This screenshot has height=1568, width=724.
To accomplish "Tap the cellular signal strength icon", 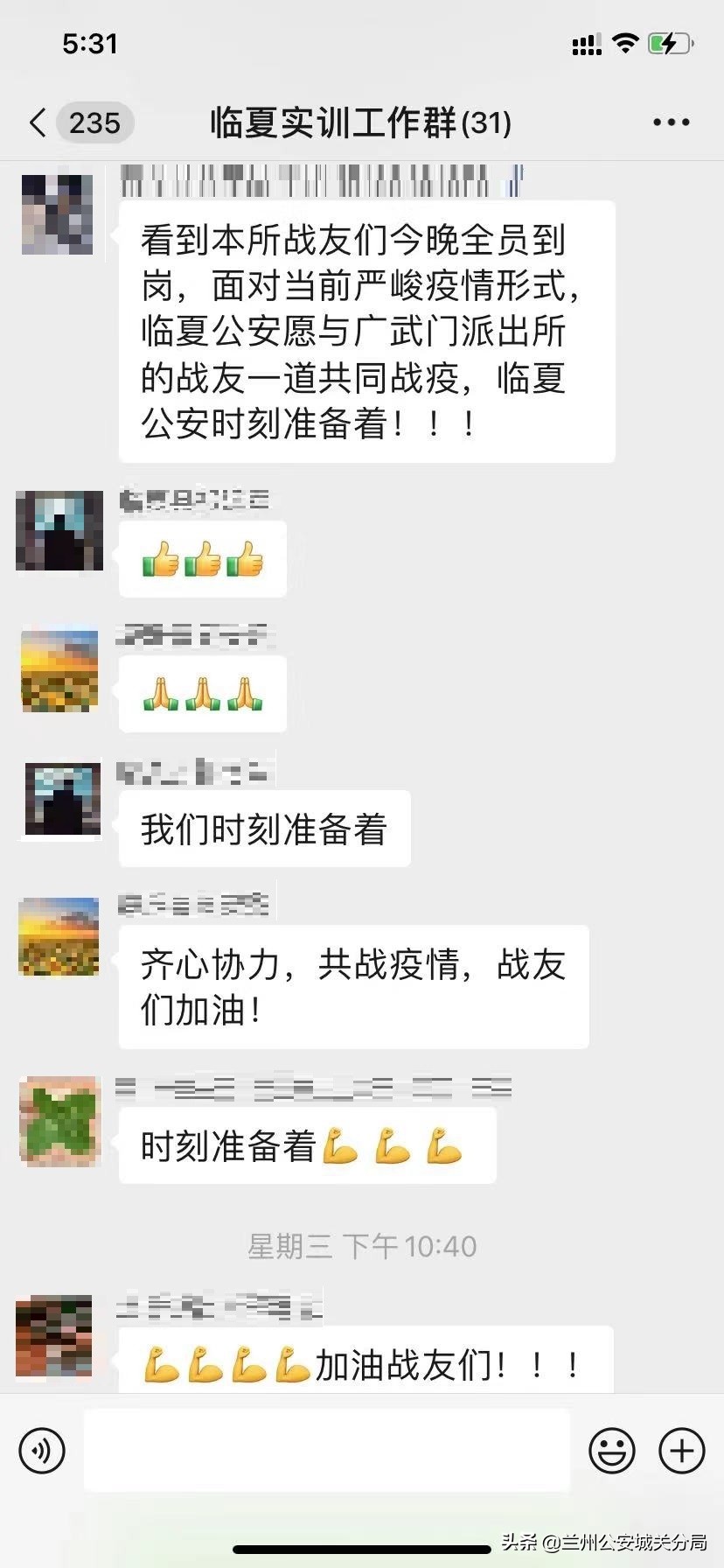I will 585,42.
